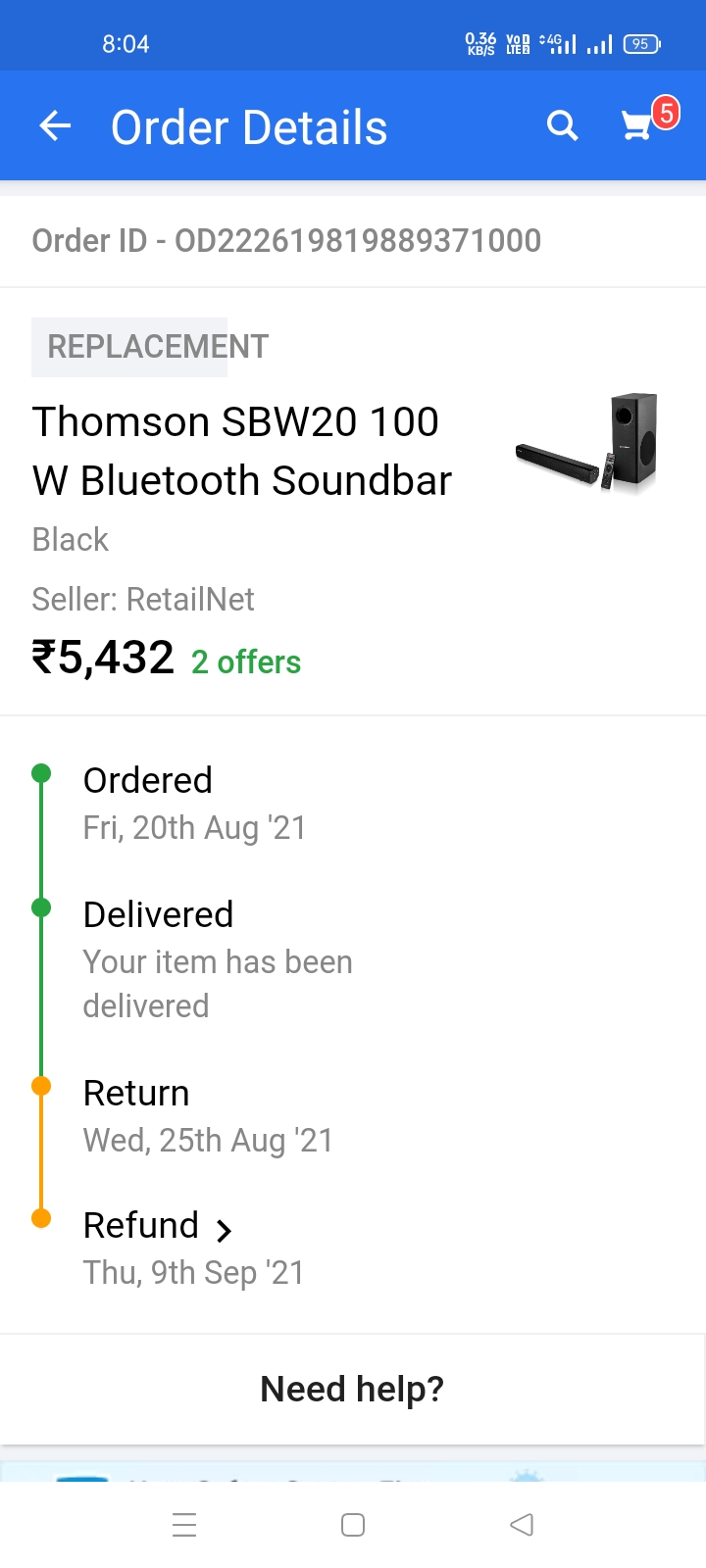
Task: Open the search icon
Action: 562,126
